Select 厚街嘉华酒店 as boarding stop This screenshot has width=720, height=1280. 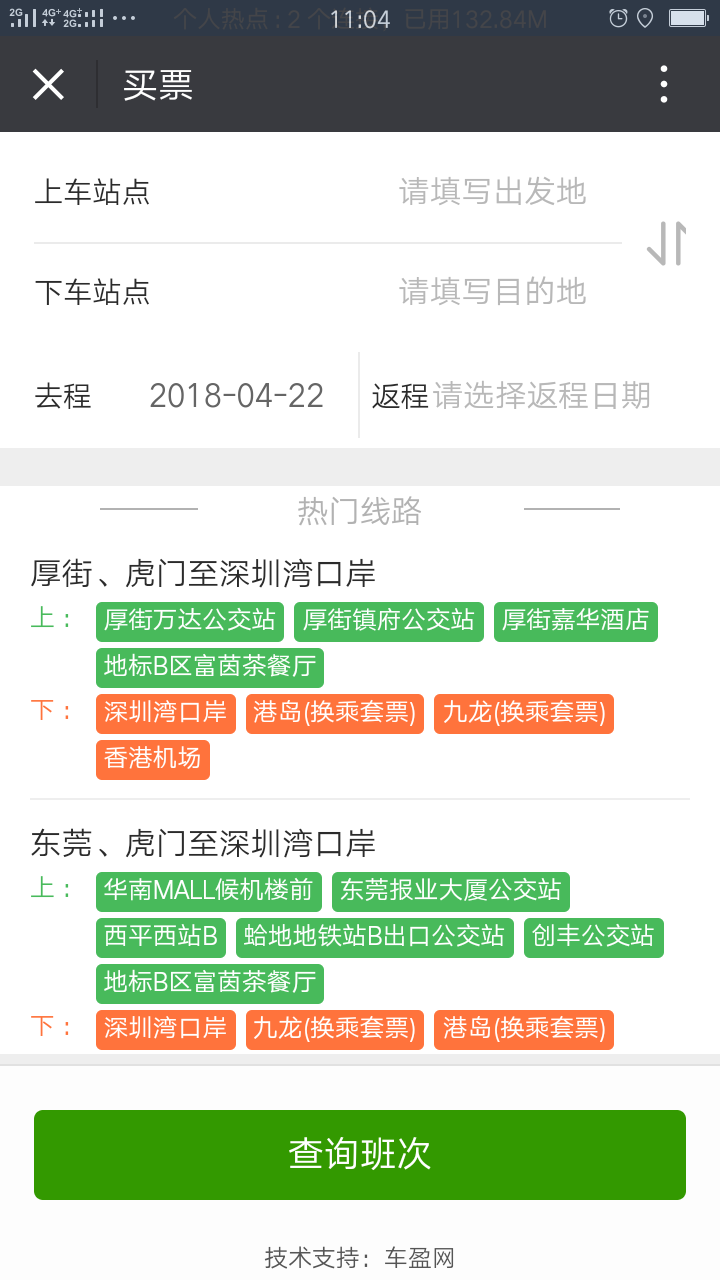pyautogui.click(x=576, y=621)
